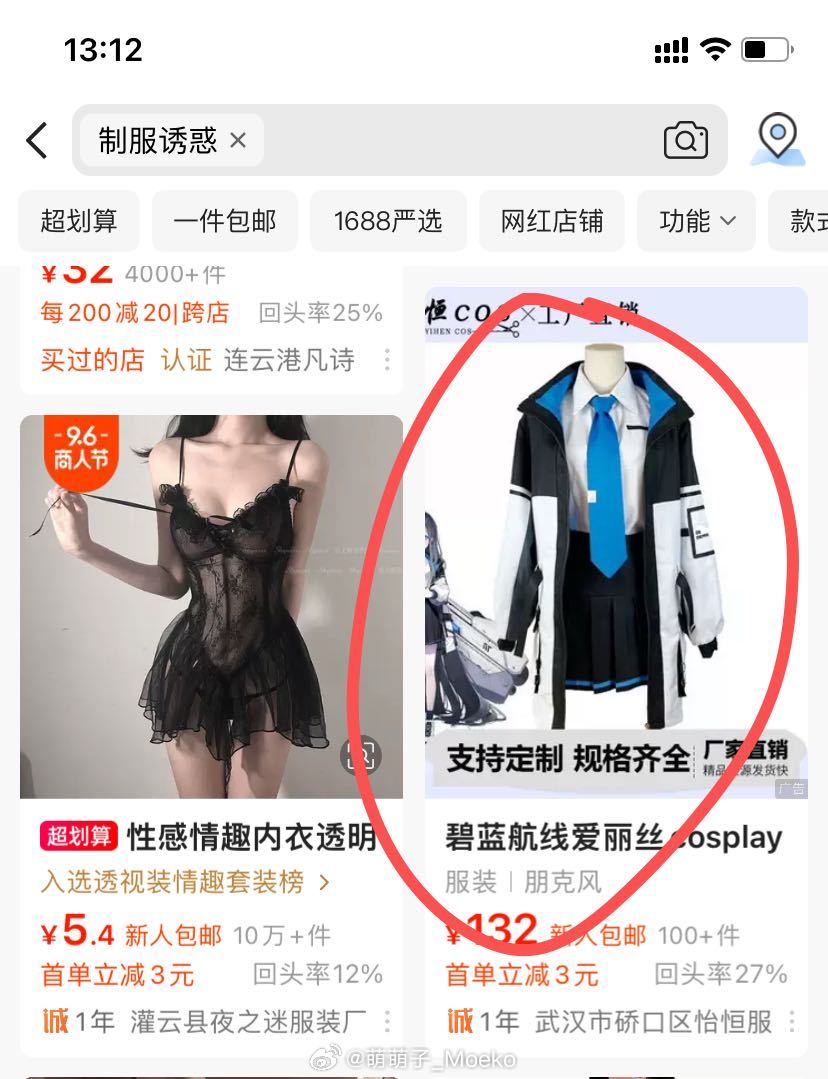This screenshot has width=828, height=1079.
Task: Open the 入选透视装情趣套装榜 ranking link
Action: (186, 882)
